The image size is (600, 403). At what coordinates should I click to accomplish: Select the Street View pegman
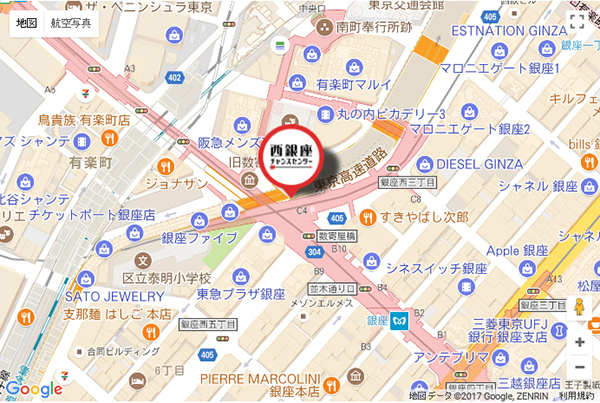point(579,308)
